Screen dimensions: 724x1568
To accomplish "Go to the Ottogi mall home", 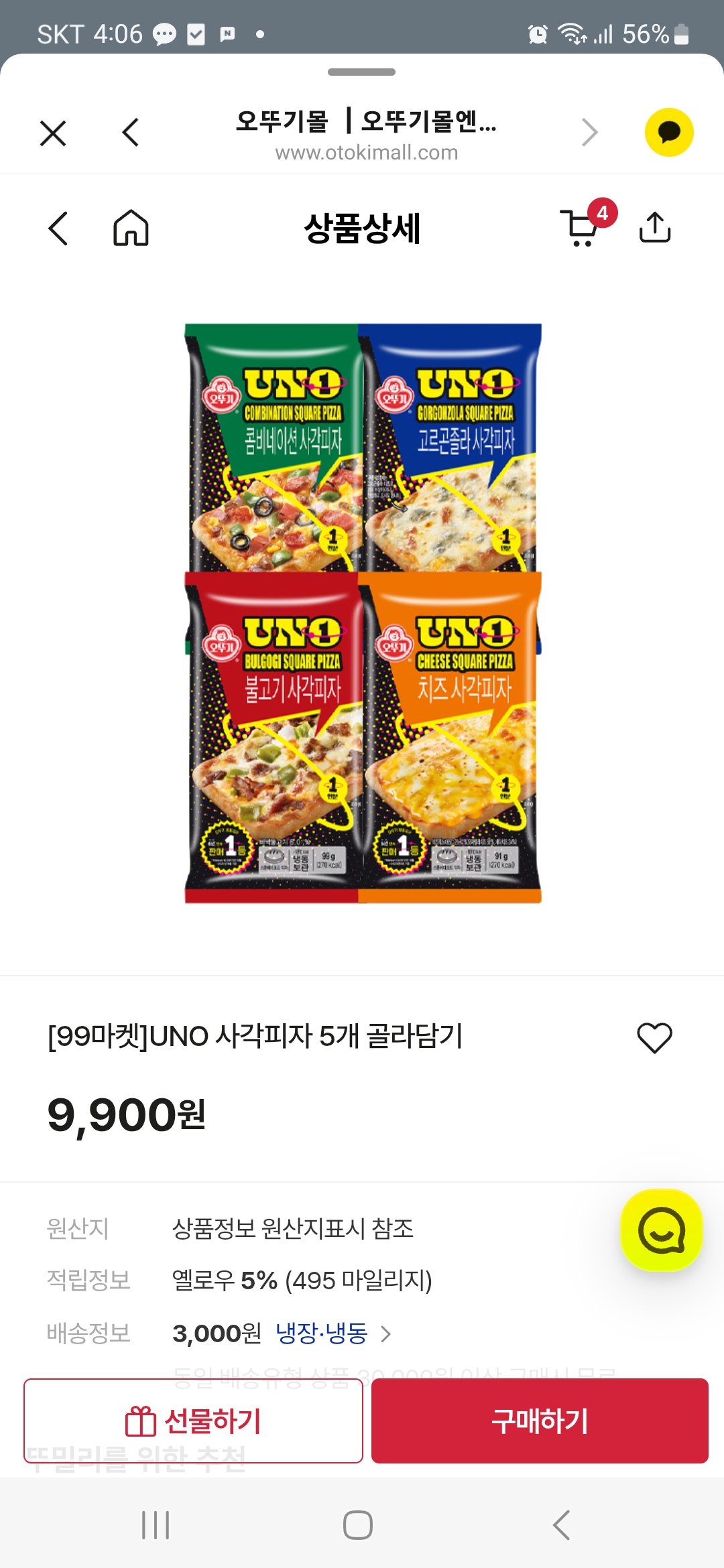I will pyautogui.click(x=131, y=228).
